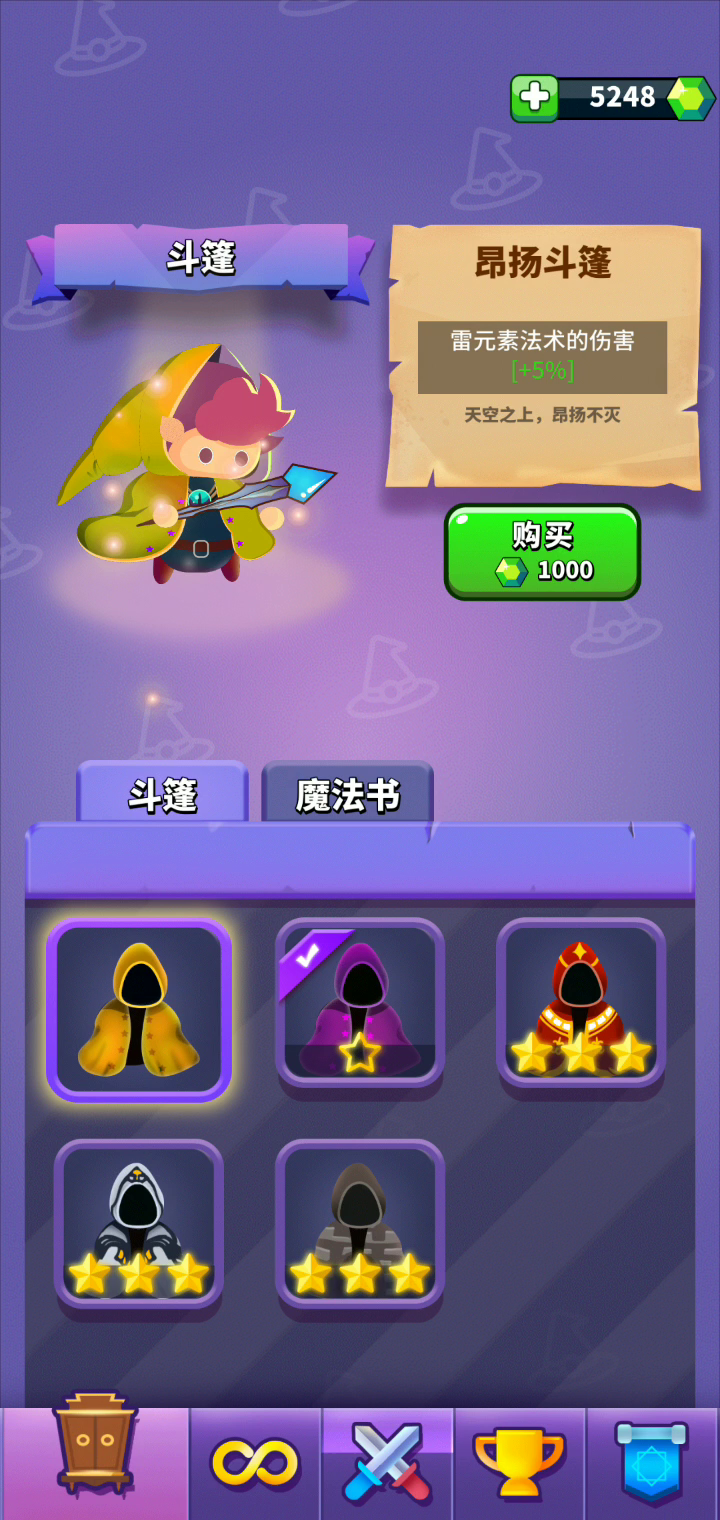Tap the green plus to add gems

535,98
